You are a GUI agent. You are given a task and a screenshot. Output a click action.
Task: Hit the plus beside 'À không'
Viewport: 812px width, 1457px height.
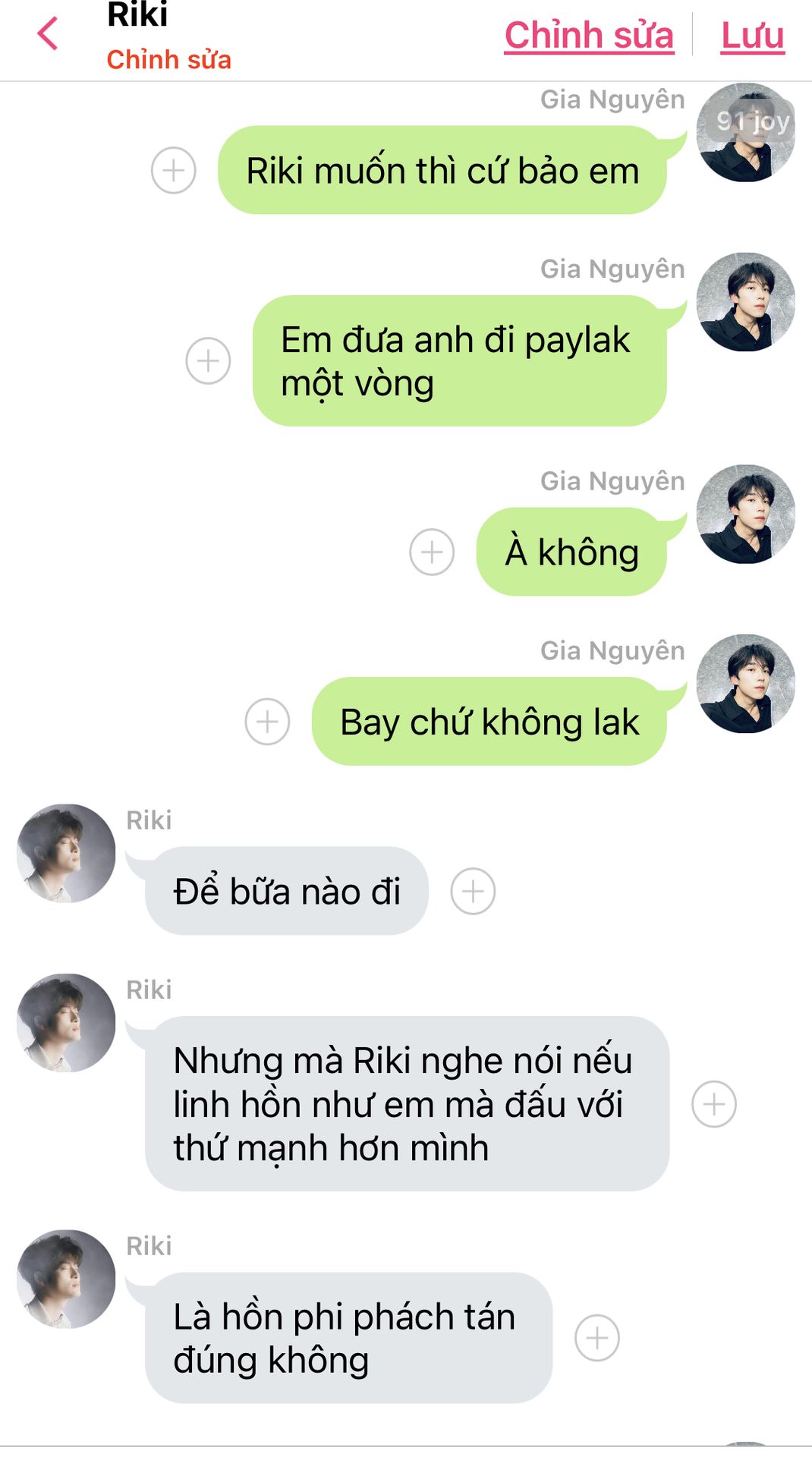(432, 552)
